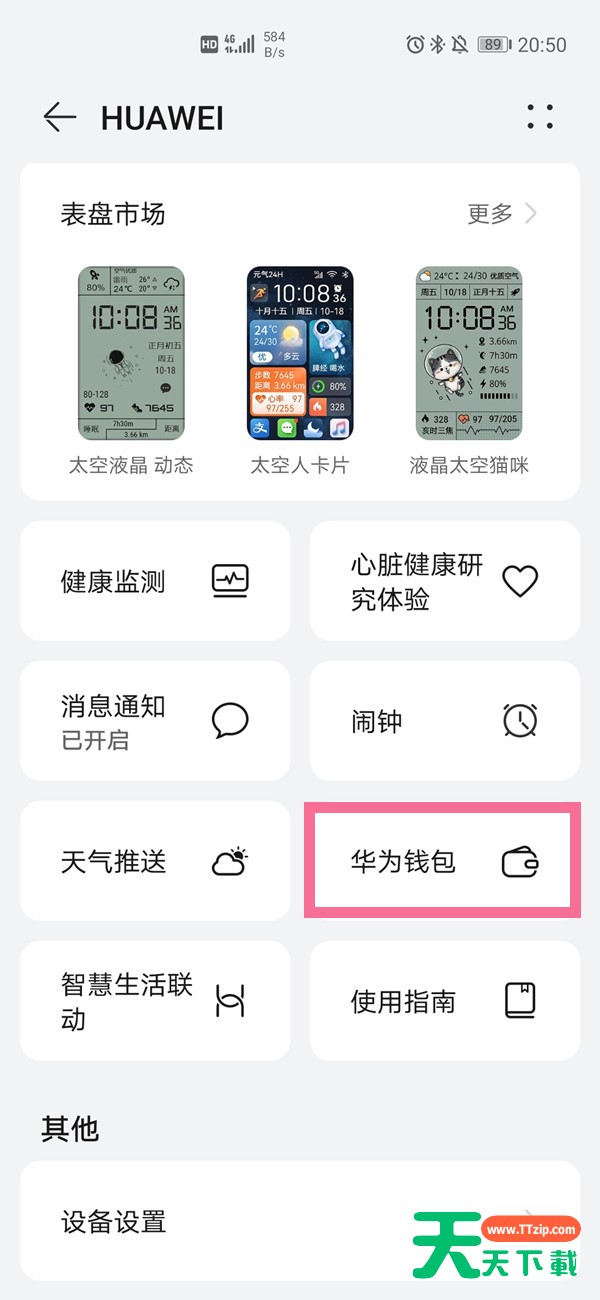
Task: Open 更多 in the watch face market
Action: [x=503, y=213]
